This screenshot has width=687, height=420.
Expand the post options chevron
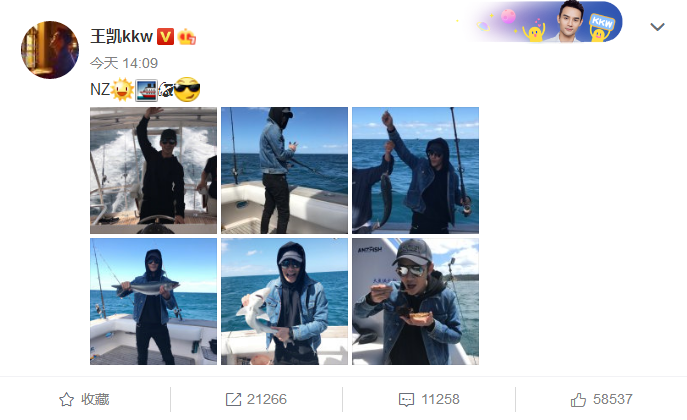[657, 27]
